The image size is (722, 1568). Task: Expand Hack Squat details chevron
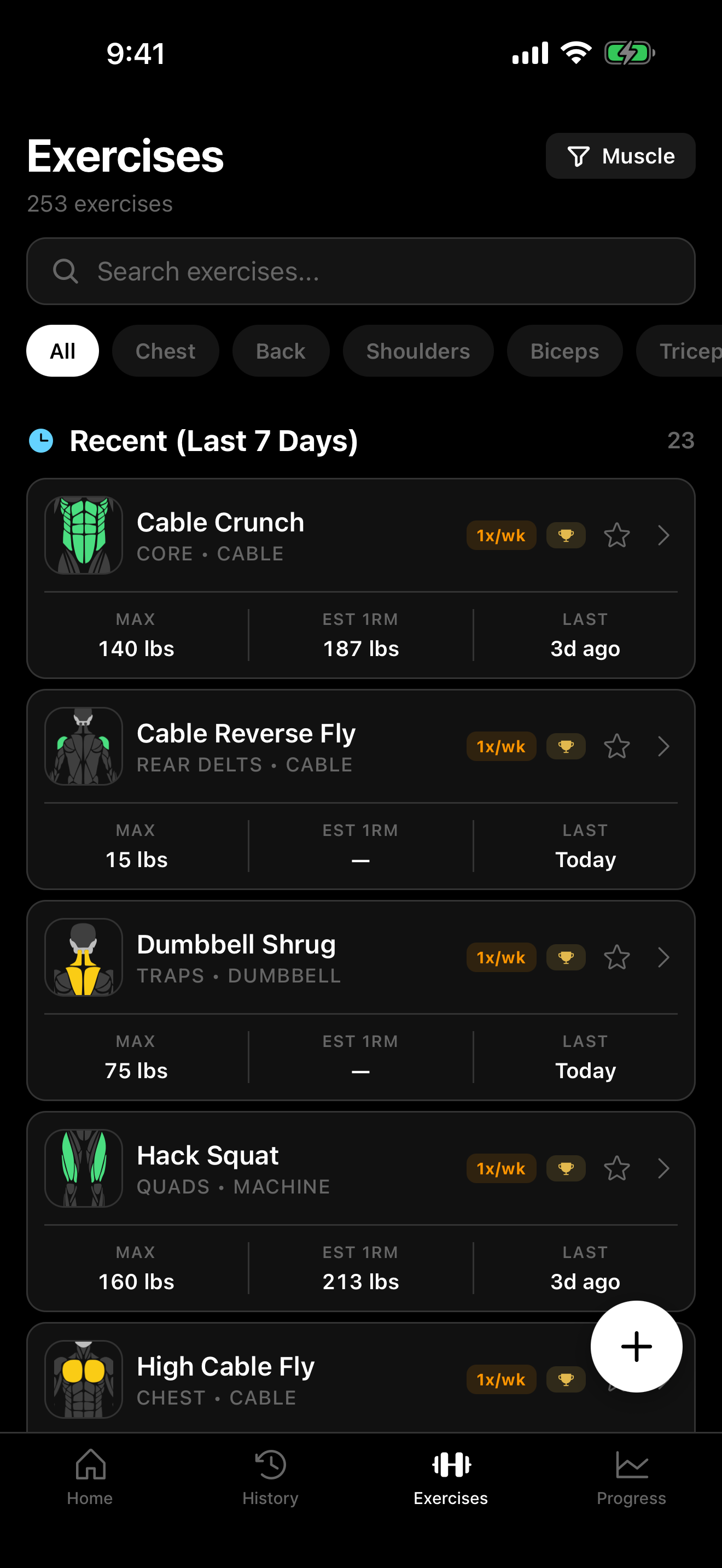tap(663, 1168)
